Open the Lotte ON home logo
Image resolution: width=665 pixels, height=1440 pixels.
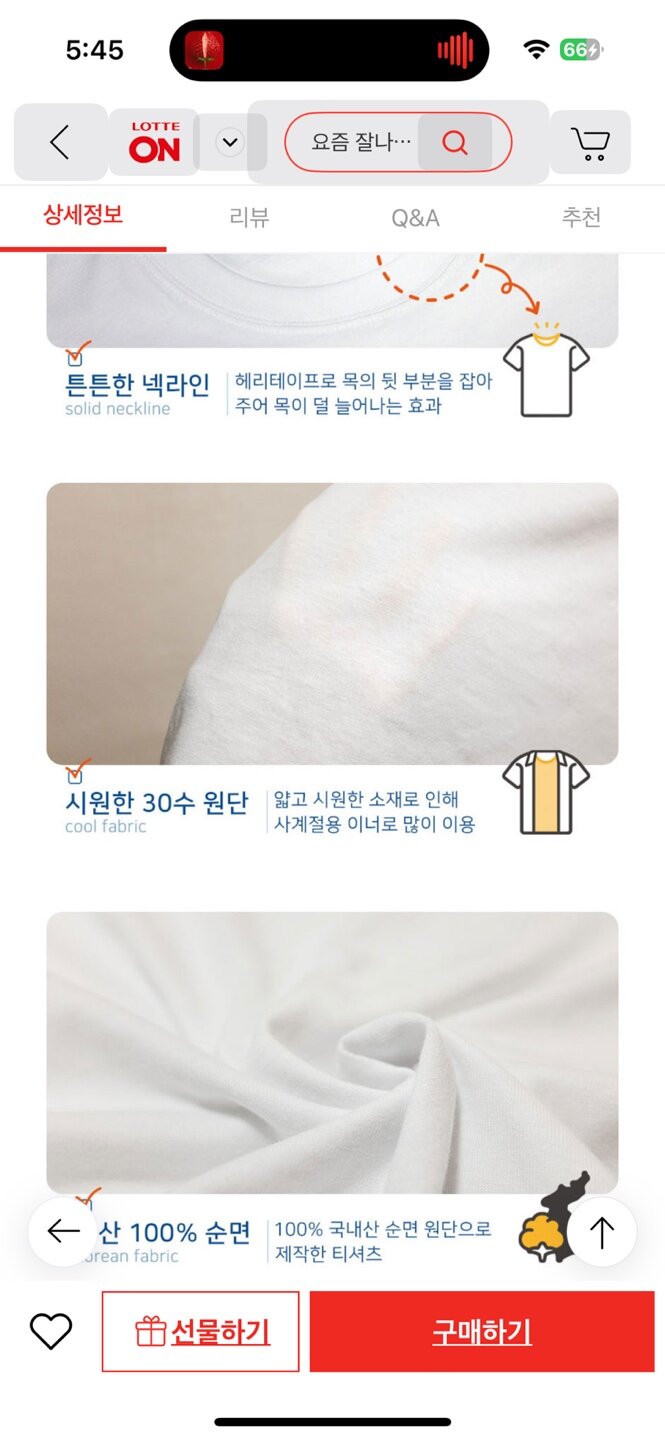point(154,143)
